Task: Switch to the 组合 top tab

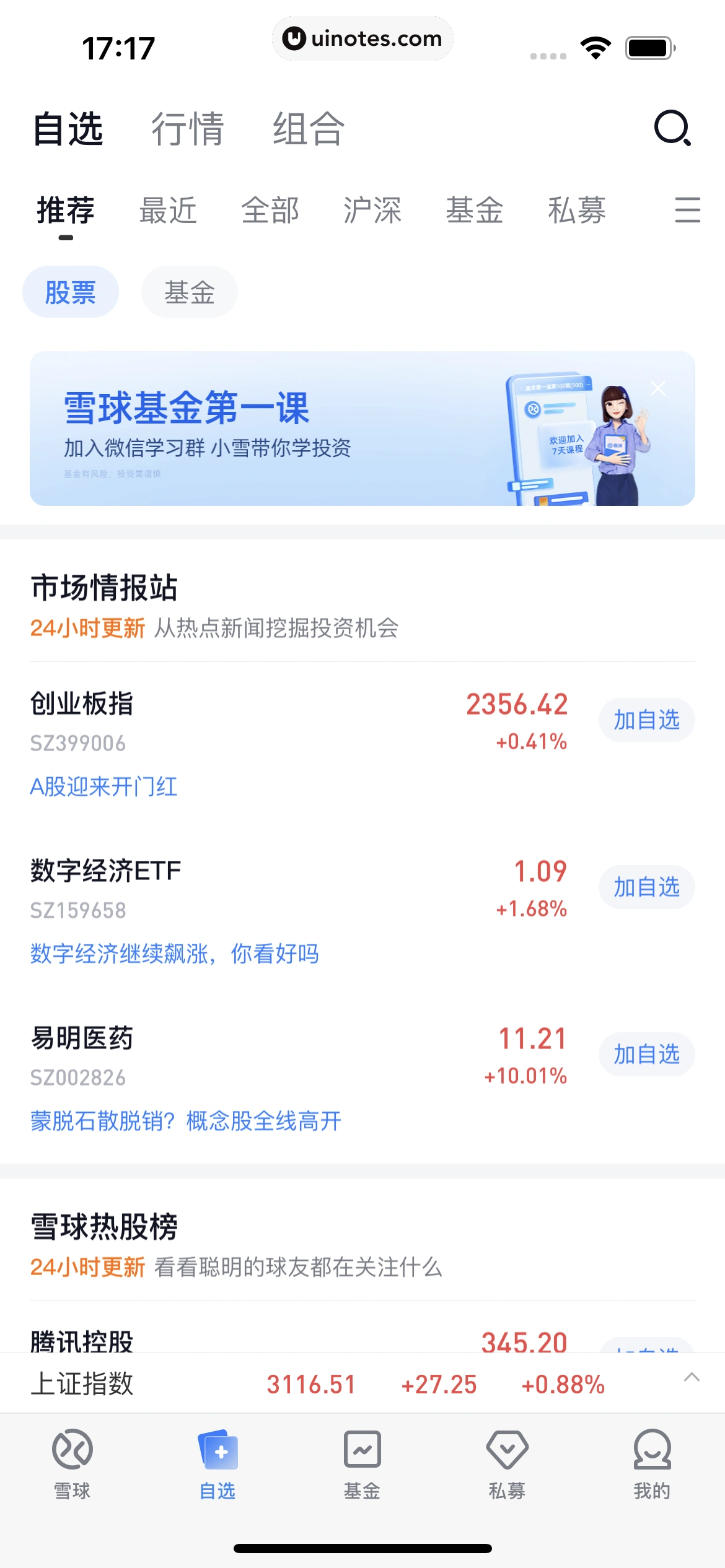Action: (308, 129)
